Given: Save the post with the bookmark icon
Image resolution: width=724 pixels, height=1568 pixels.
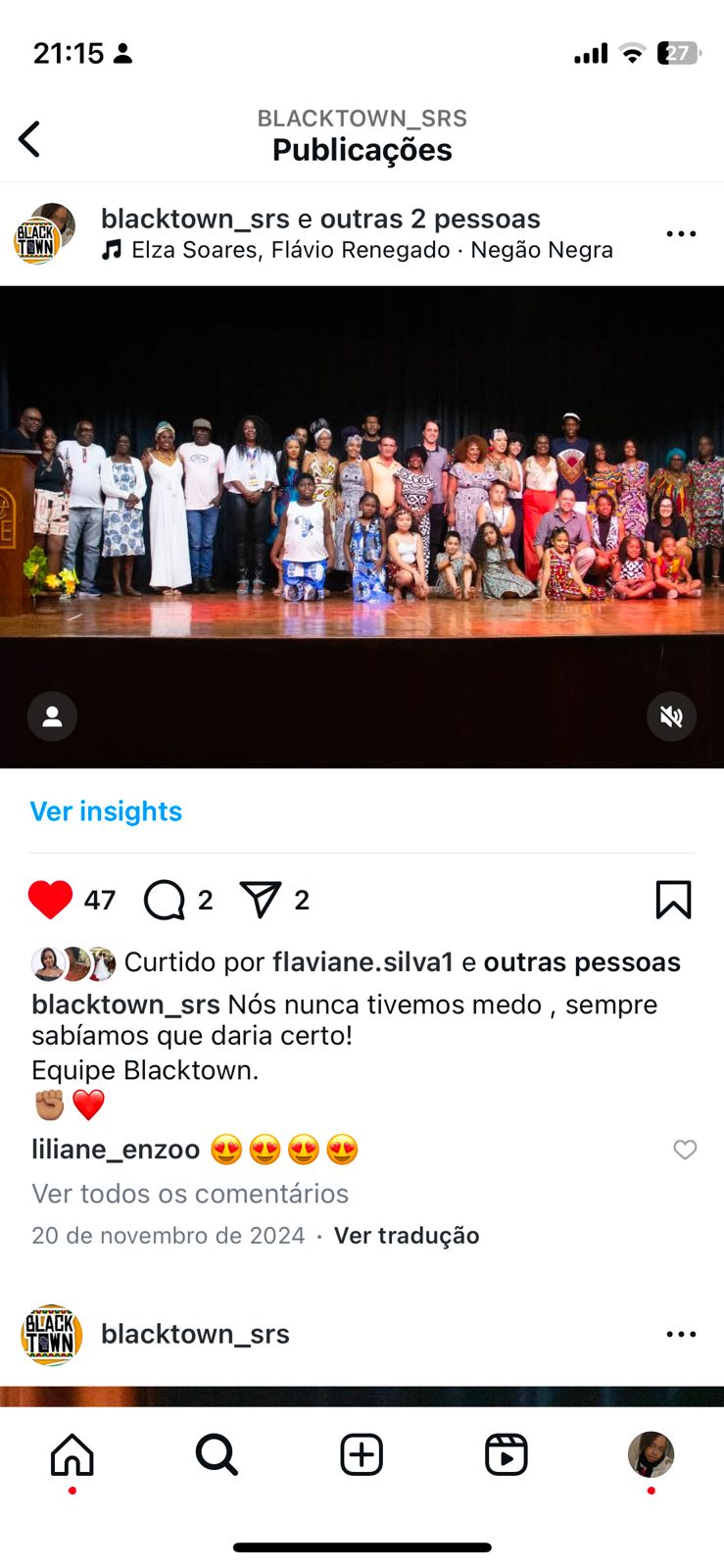Looking at the screenshot, I should (673, 900).
